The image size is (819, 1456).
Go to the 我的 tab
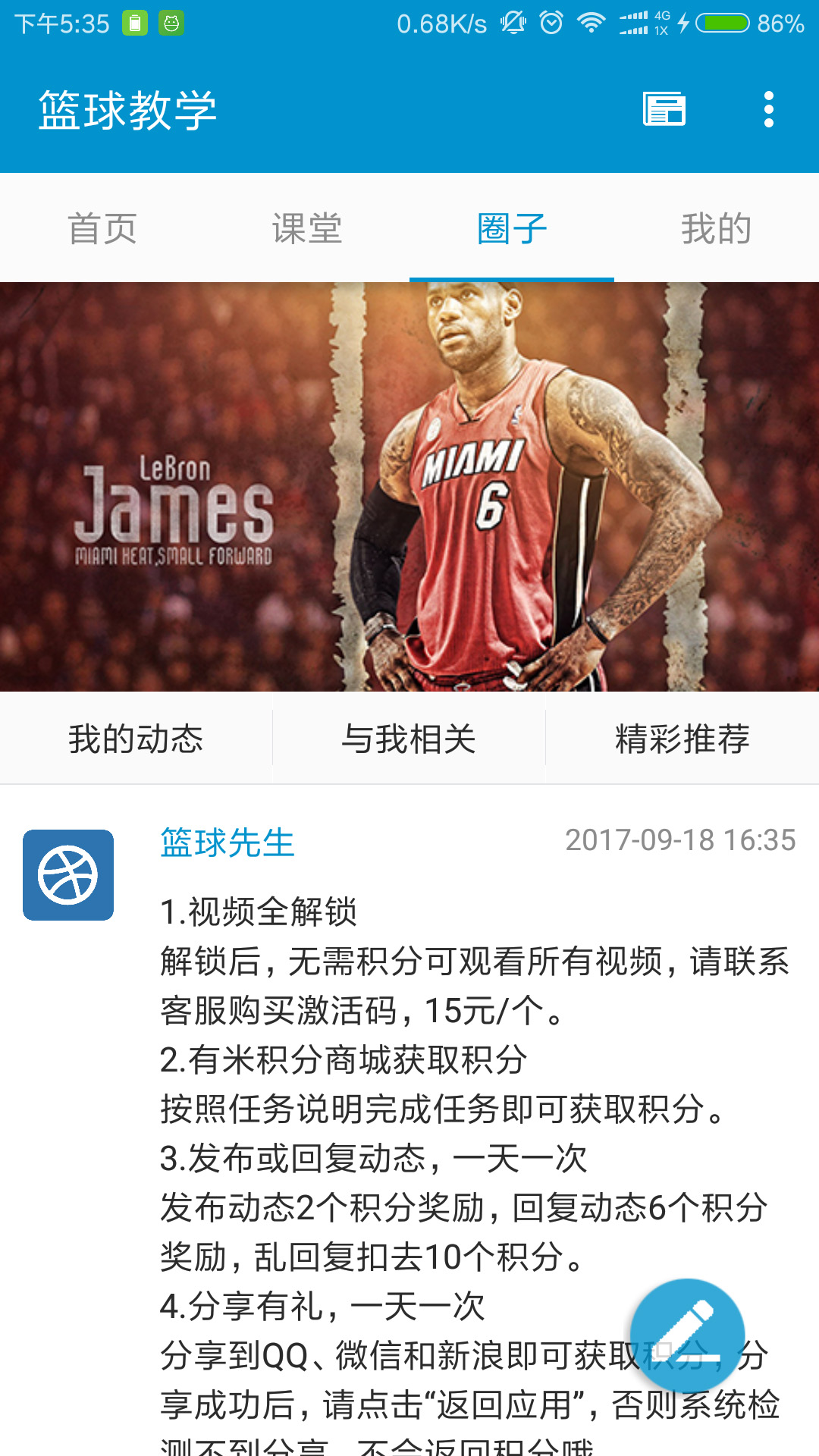(x=716, y=228)
